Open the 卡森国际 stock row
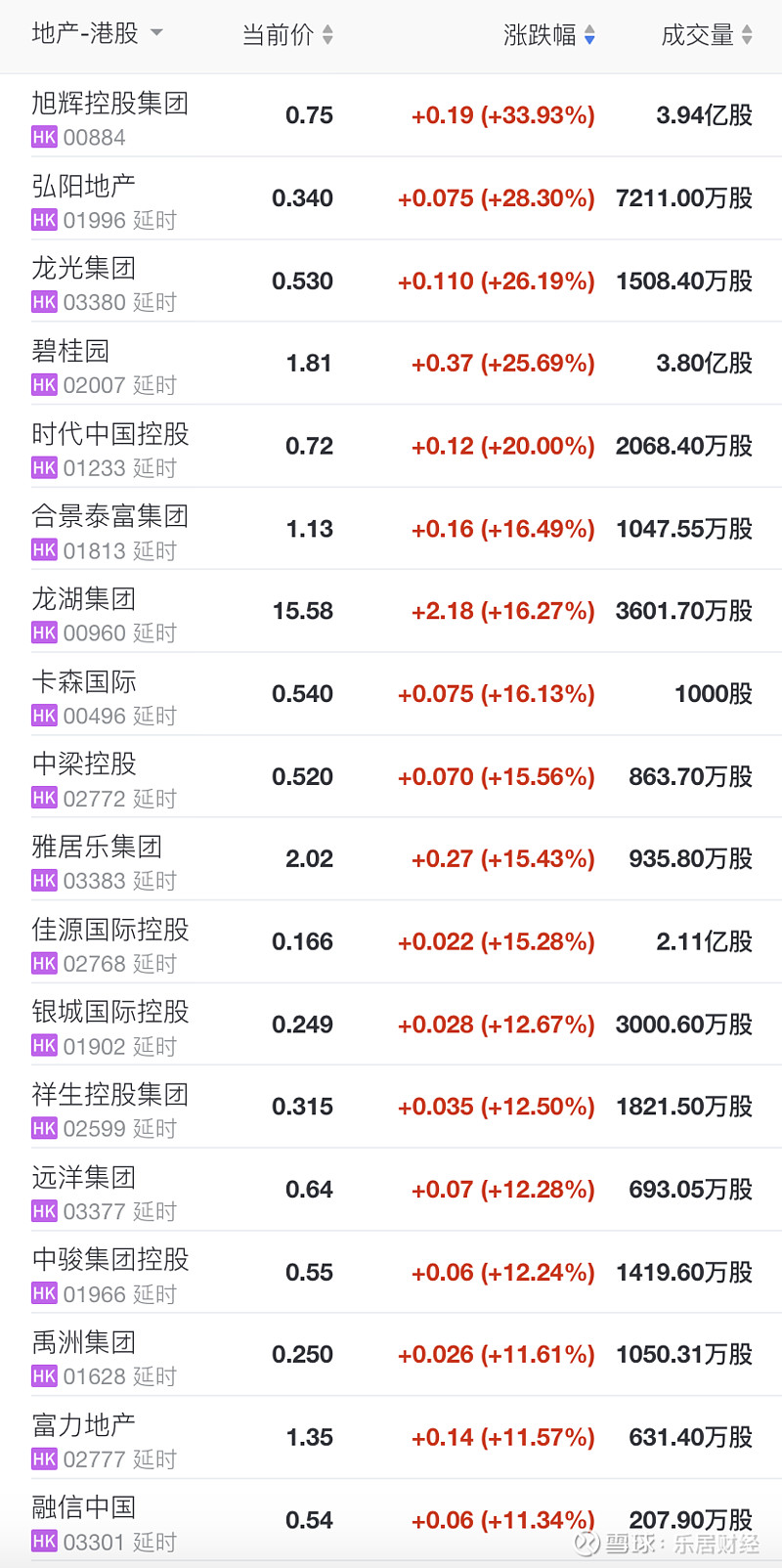Screen dimensions: 782x1568 [391, 694]
